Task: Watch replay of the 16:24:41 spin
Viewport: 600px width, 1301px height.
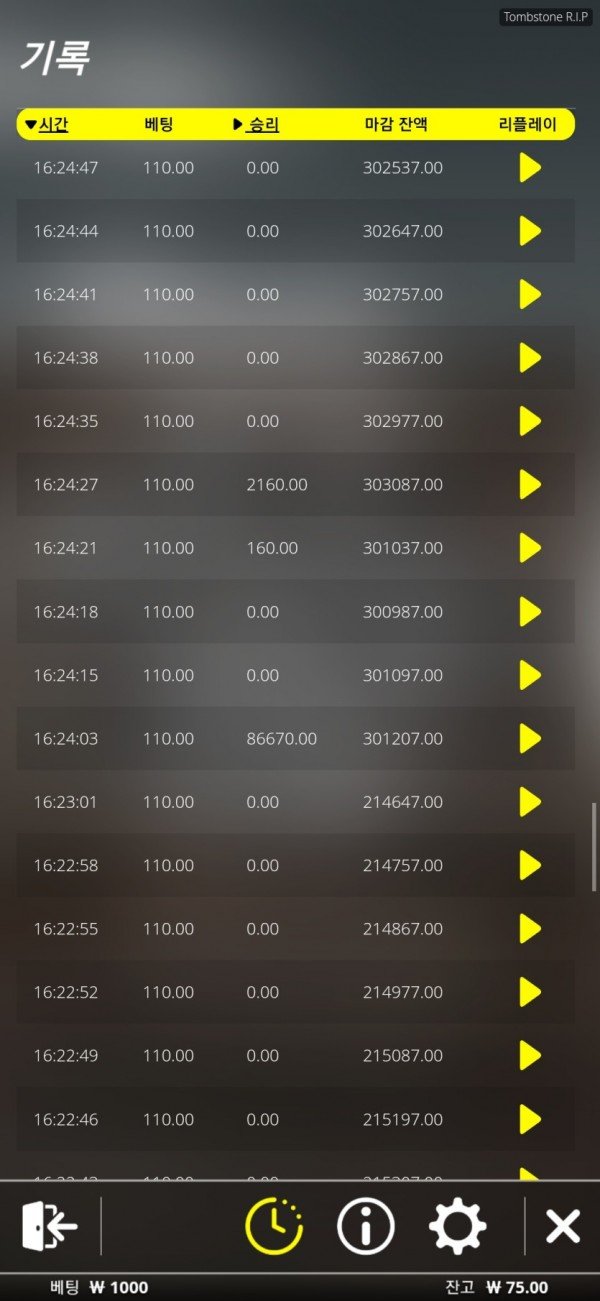Action: [530, 295]
